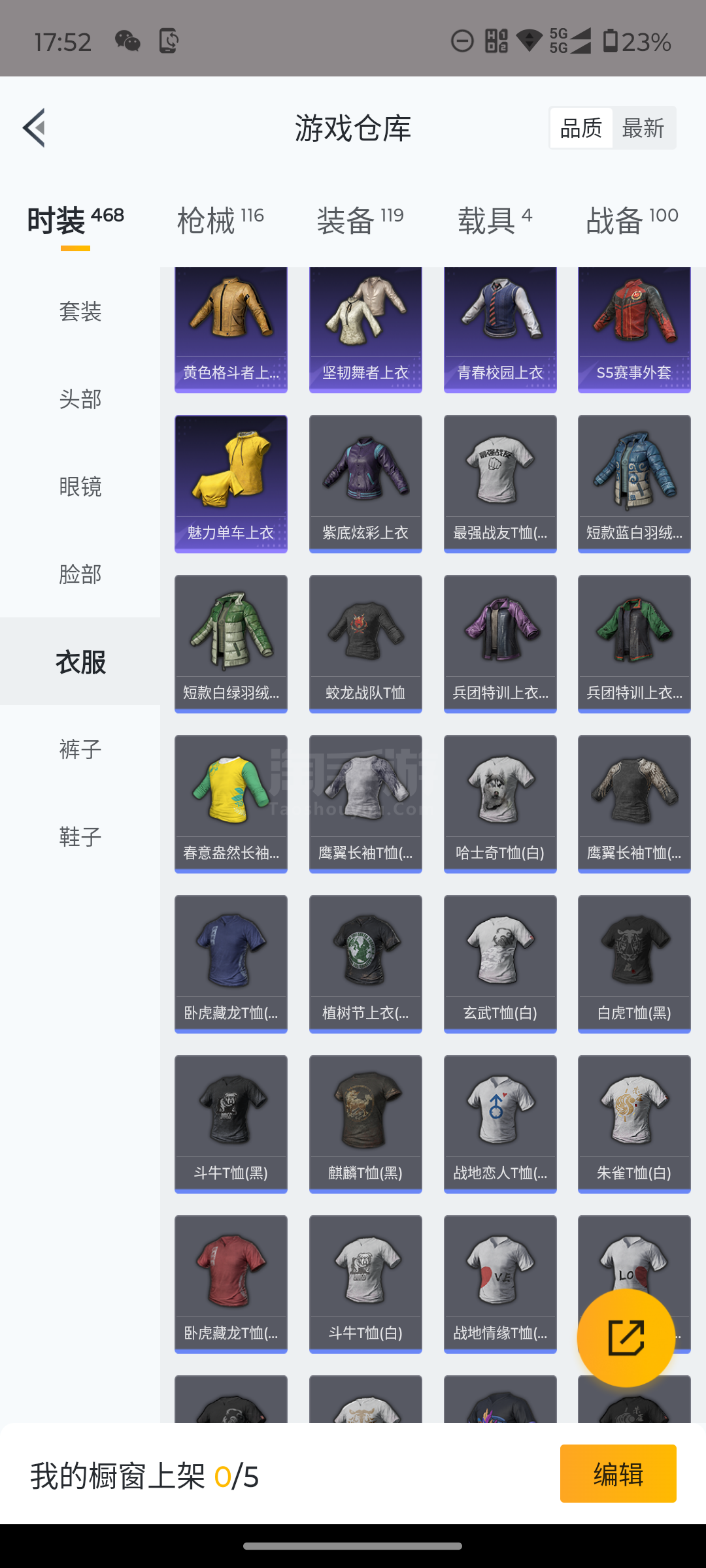Select the 脸部 category

tap(80, 574)
